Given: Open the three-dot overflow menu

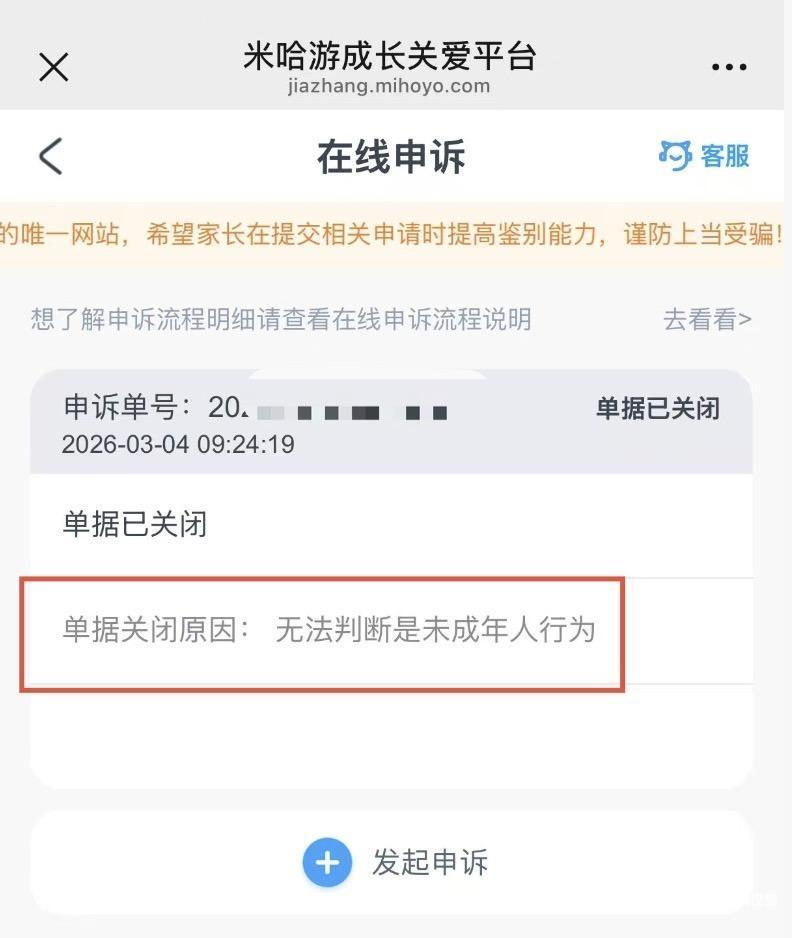Looking at the screenshot, I should pos(729,67).
